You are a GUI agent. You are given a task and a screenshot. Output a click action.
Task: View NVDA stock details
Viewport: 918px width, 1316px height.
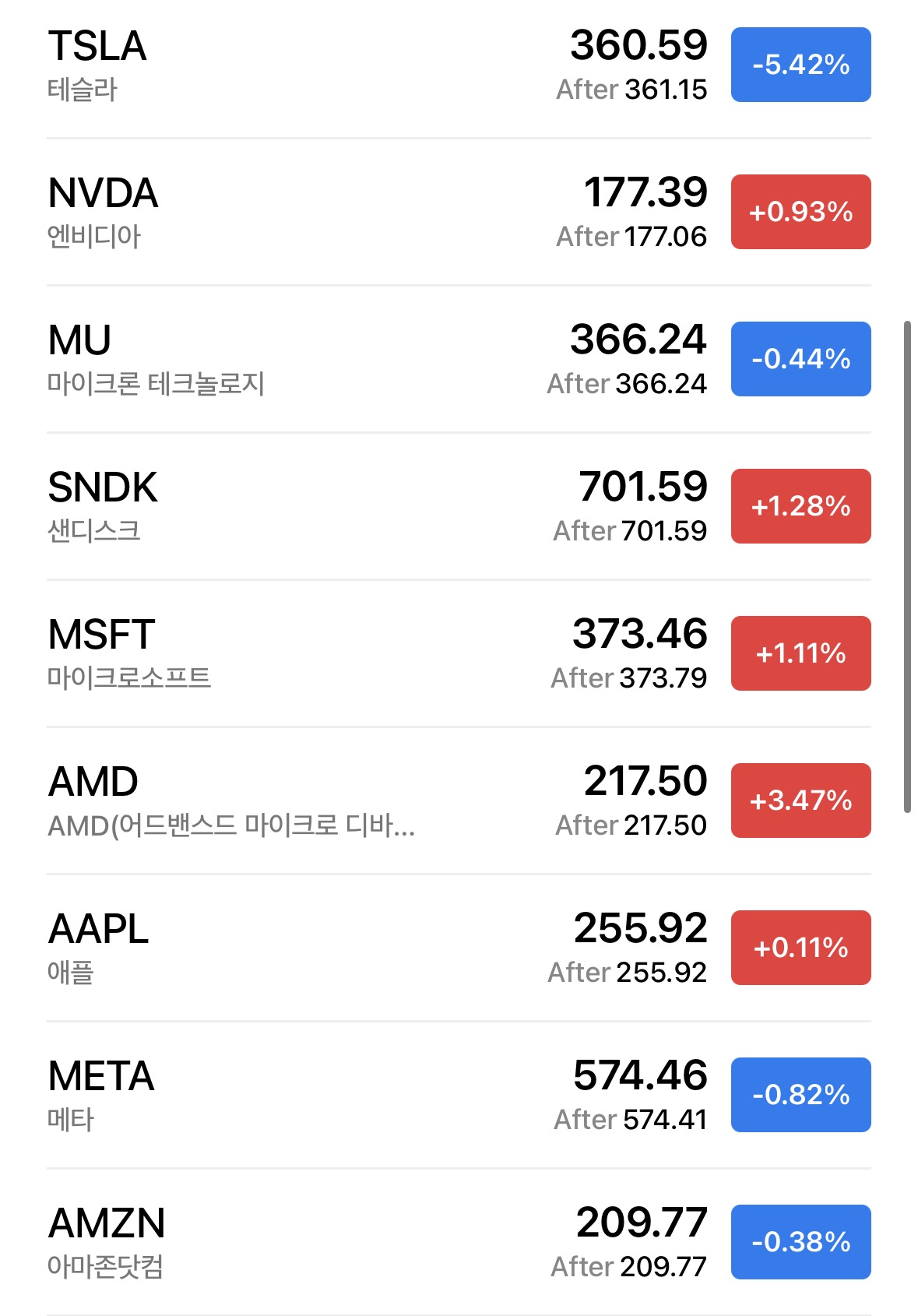tap(311, 213)
